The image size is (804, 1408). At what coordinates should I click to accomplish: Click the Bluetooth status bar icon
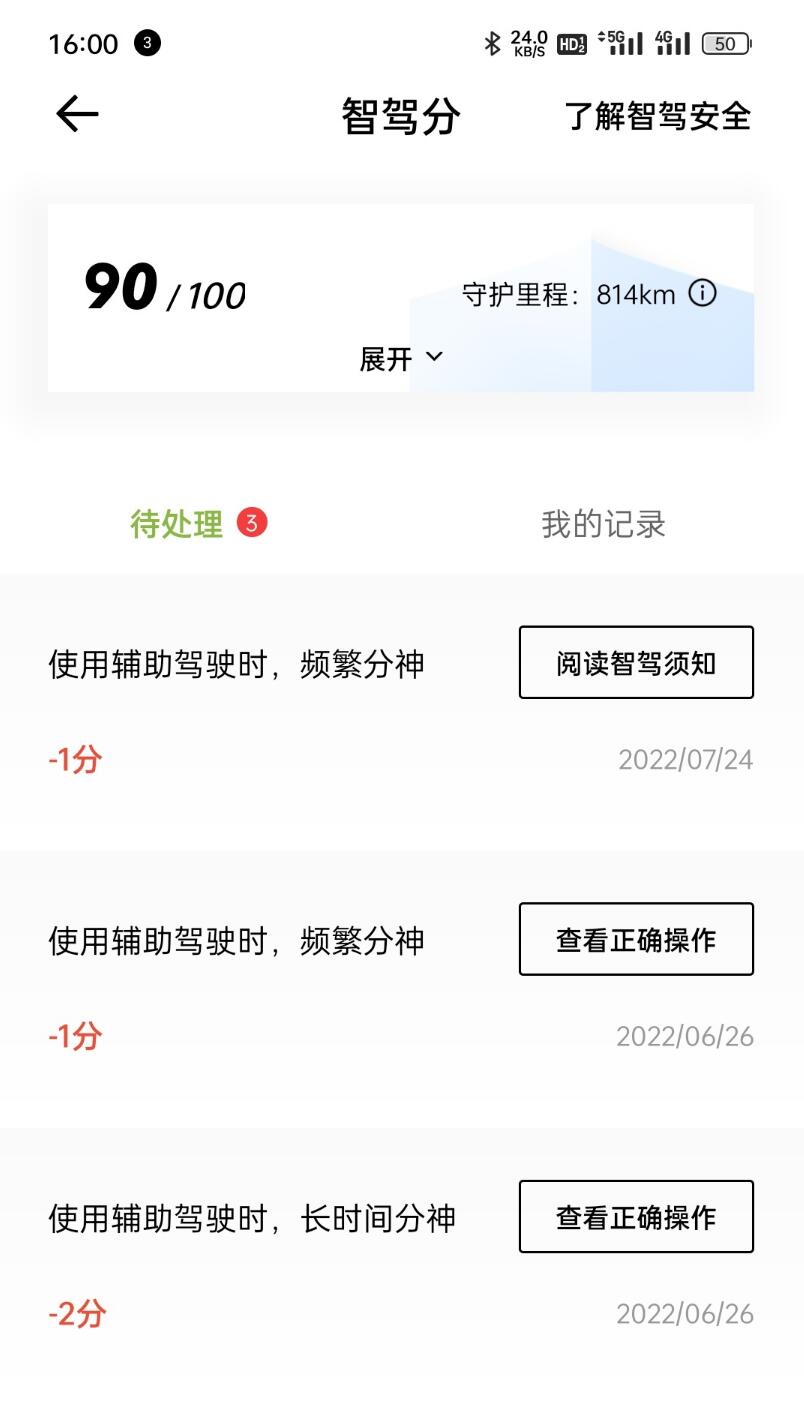click(x=491, y=43)
